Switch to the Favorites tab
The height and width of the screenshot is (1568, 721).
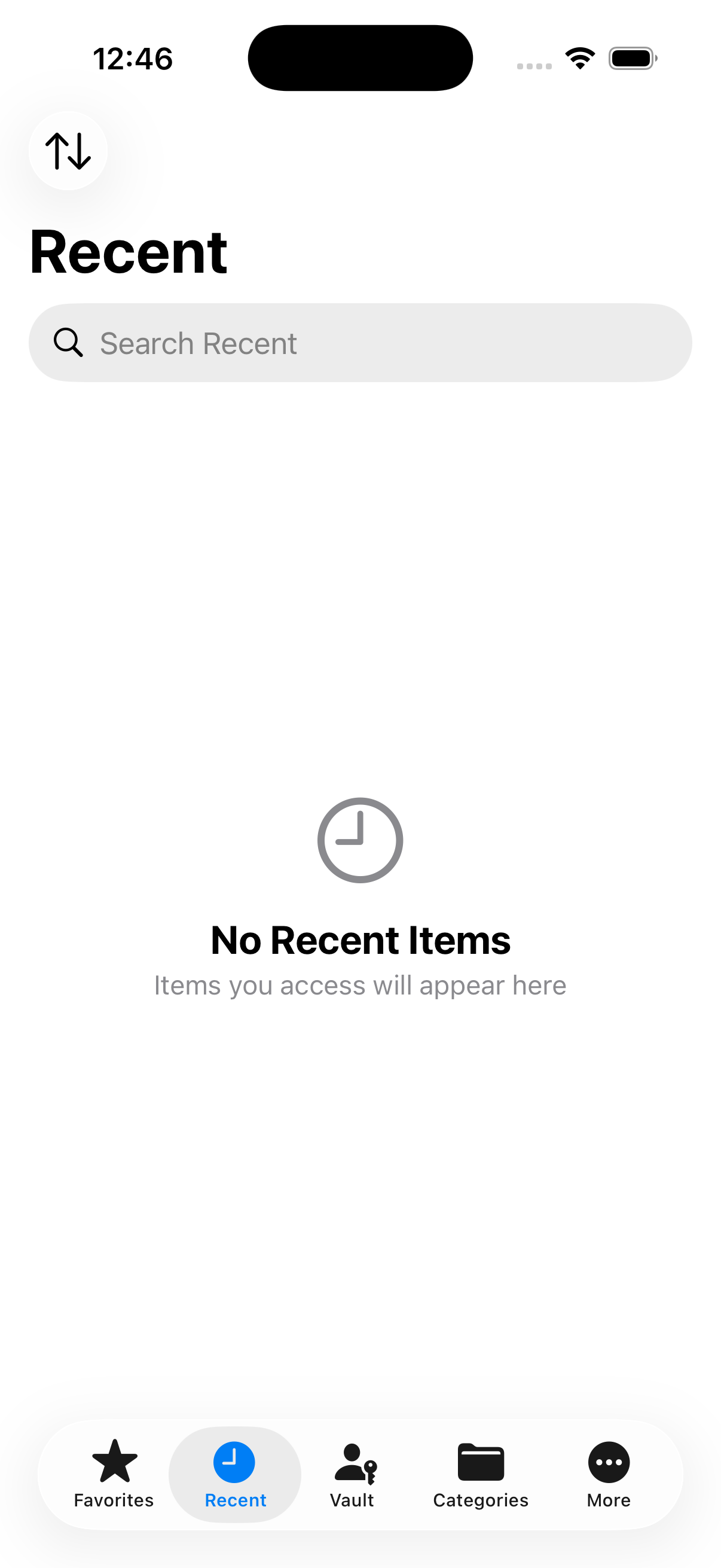coord(114,1474)
